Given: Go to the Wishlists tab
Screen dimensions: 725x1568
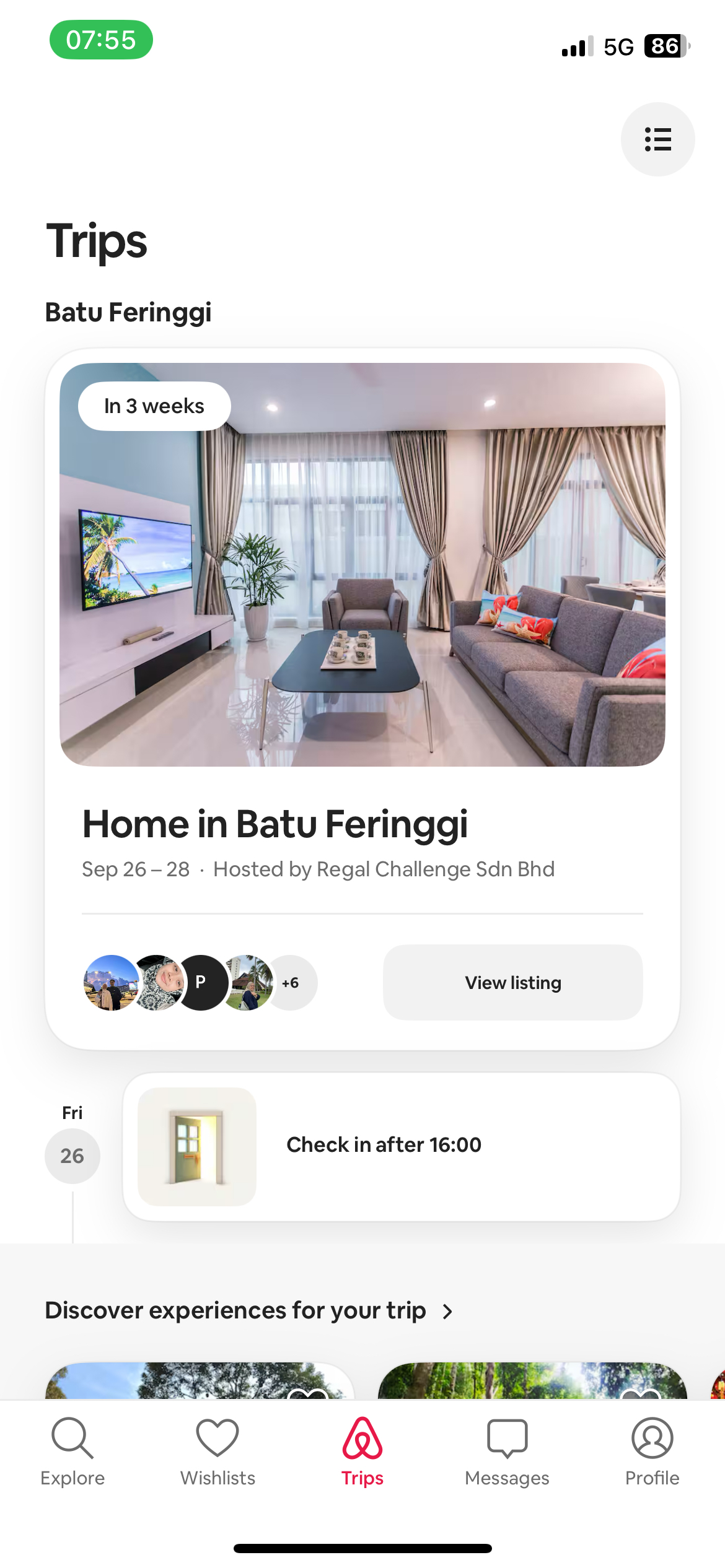Looking at the screenshot, I should coord(217,1452).
